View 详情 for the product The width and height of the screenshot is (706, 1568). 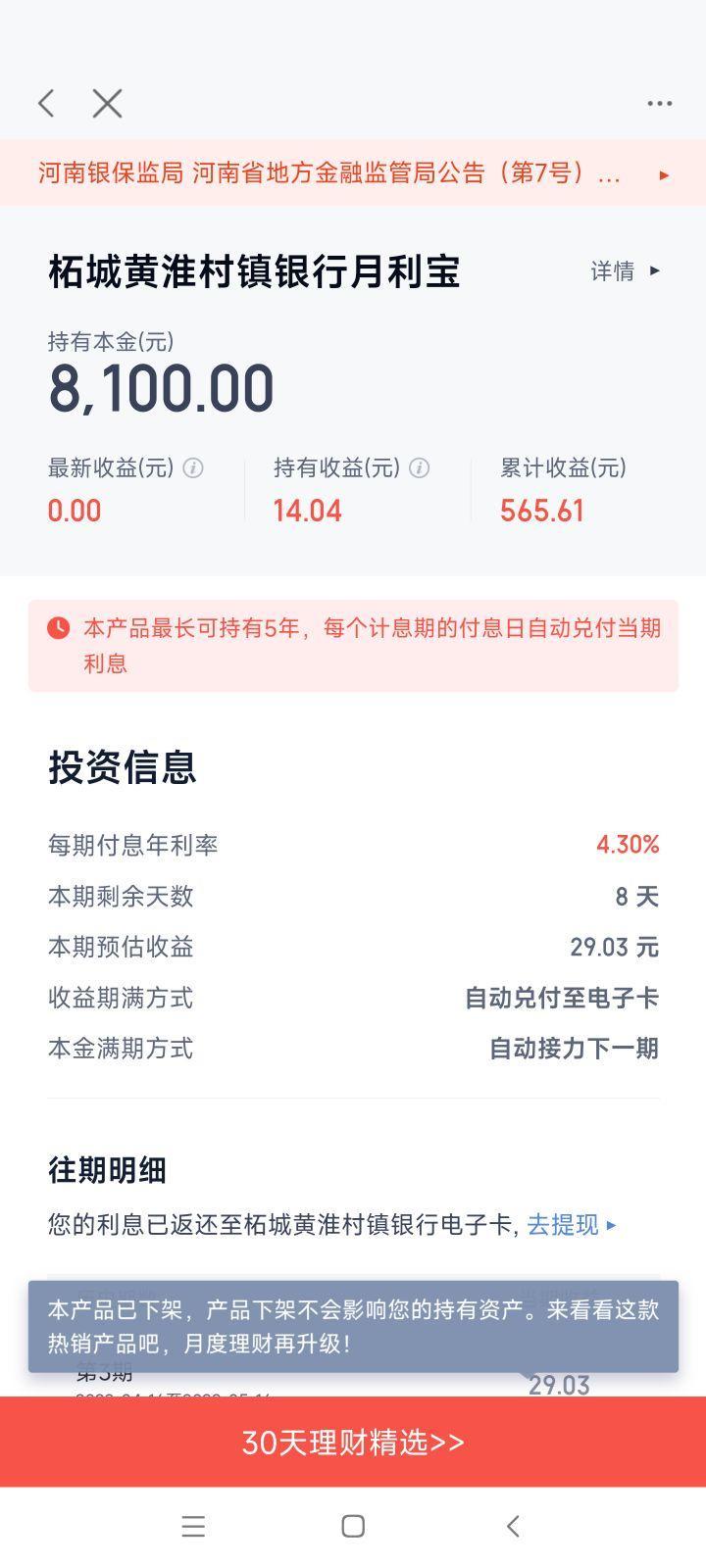point(625,270)
